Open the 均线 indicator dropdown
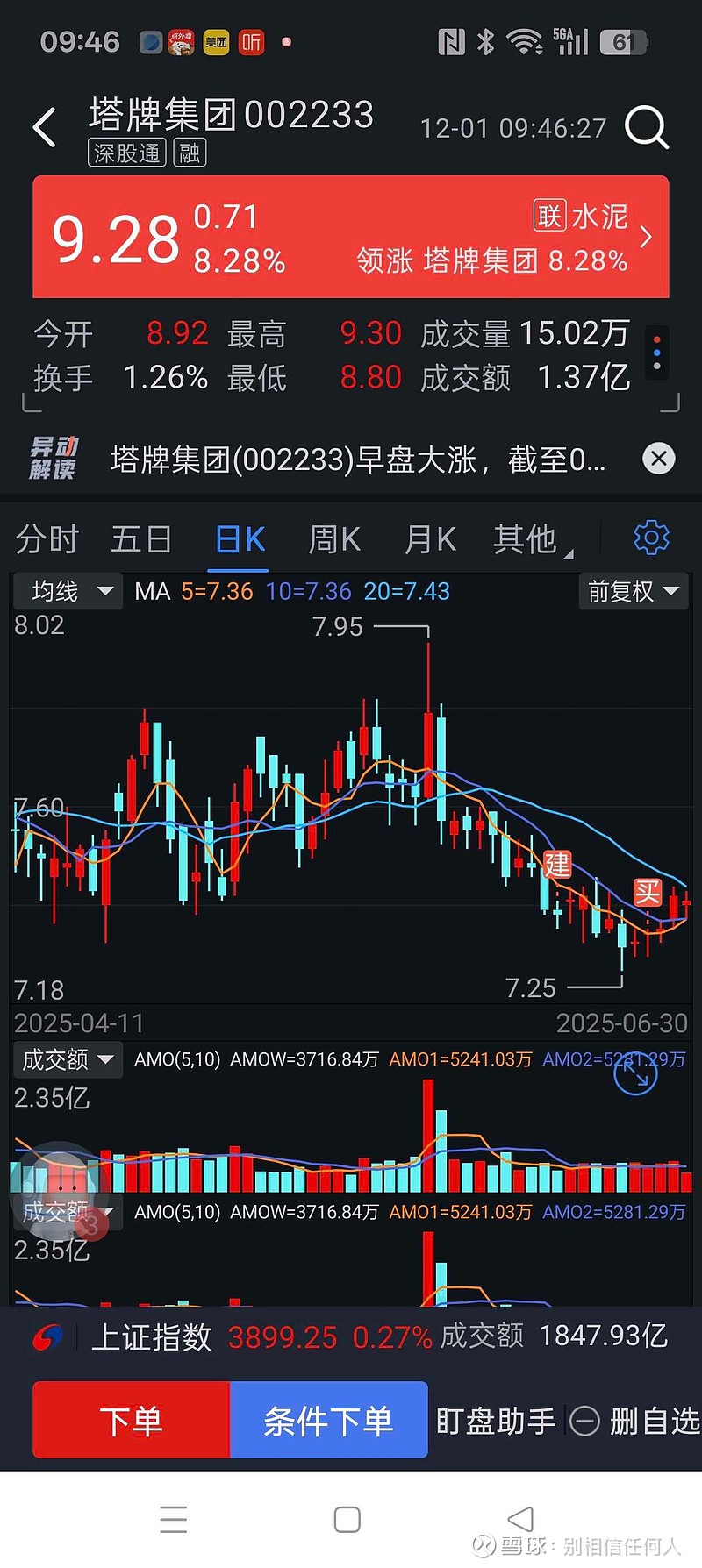This screenshot has width=702, height=1568. click(67, 591)
